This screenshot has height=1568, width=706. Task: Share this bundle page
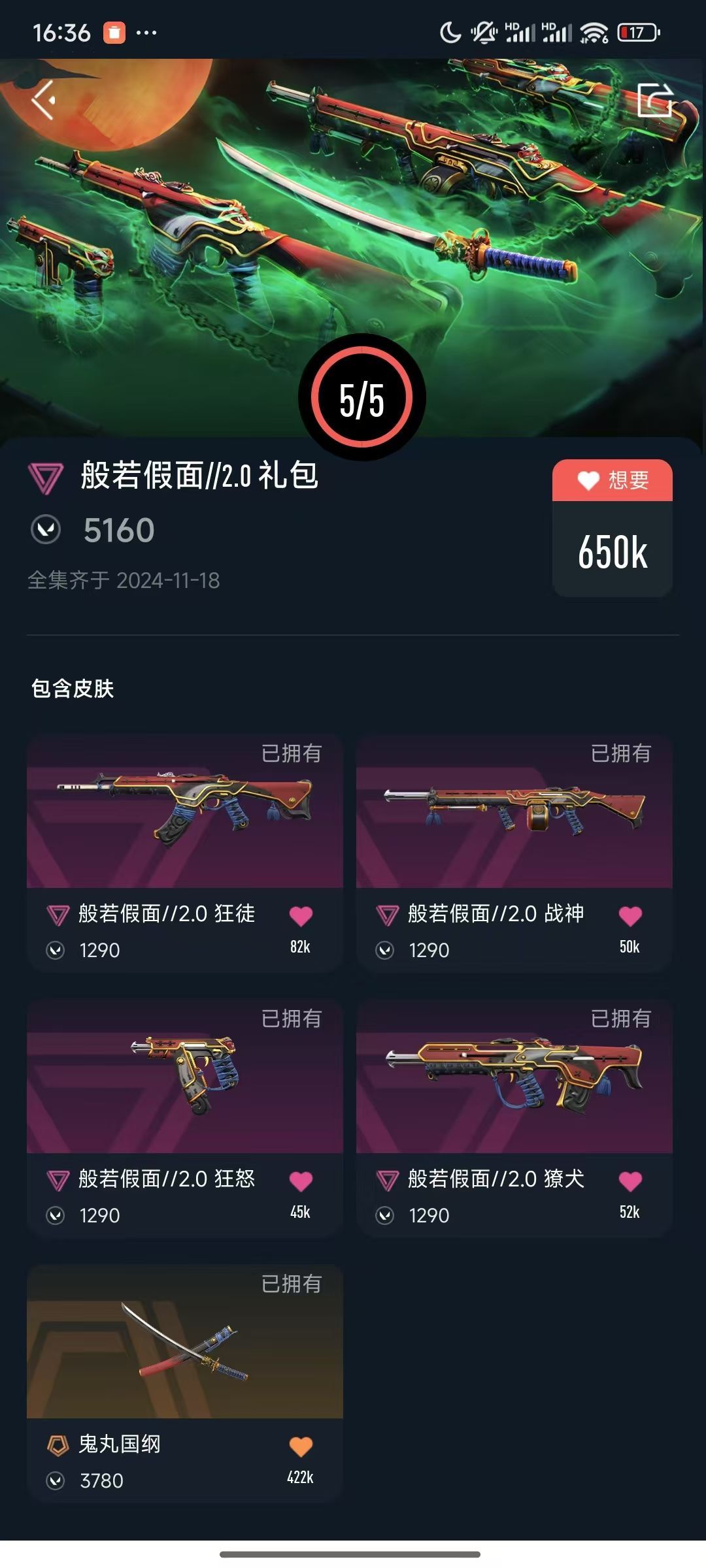coord(655,100)
